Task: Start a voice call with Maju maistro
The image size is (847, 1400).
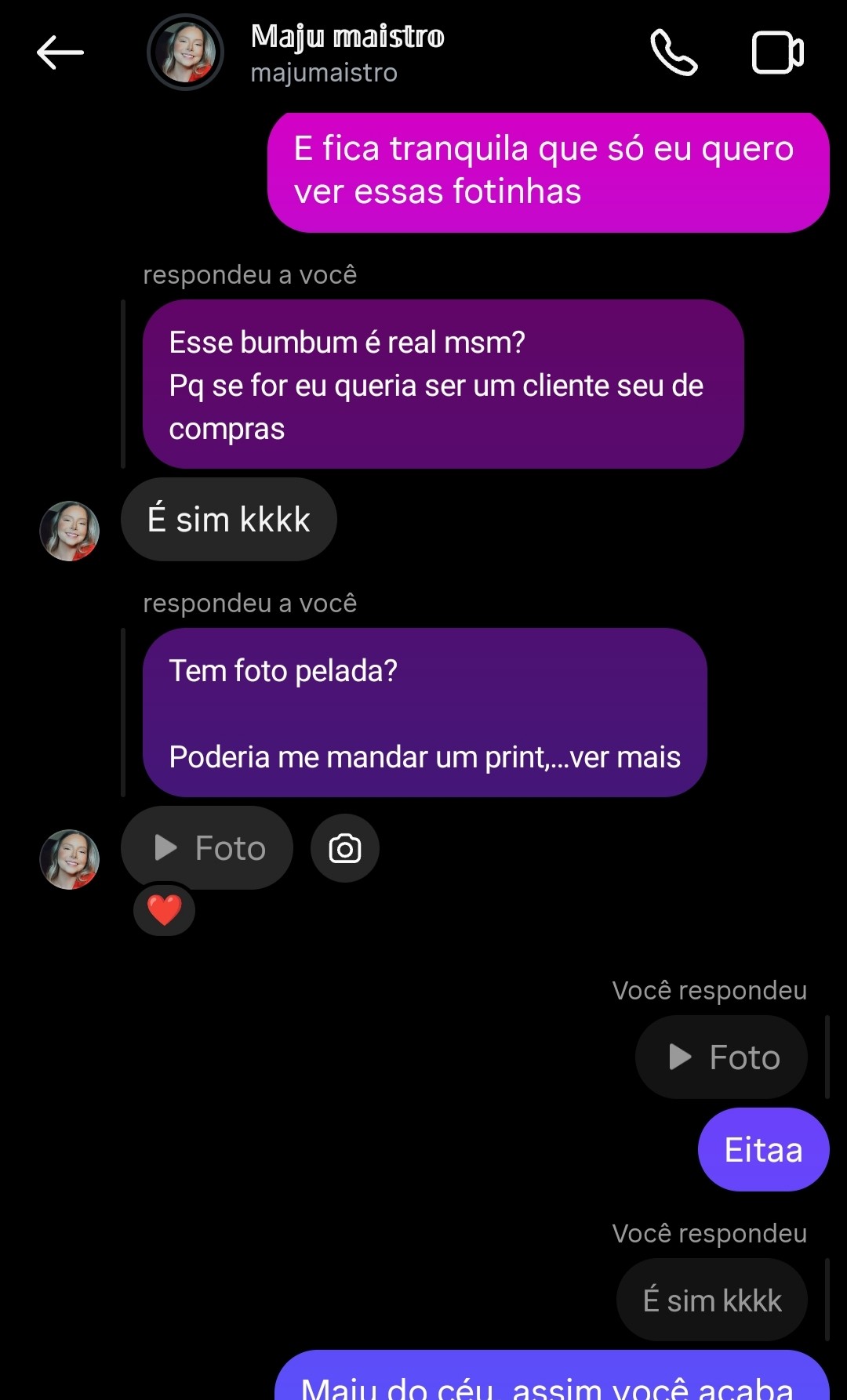Action: 674,53
